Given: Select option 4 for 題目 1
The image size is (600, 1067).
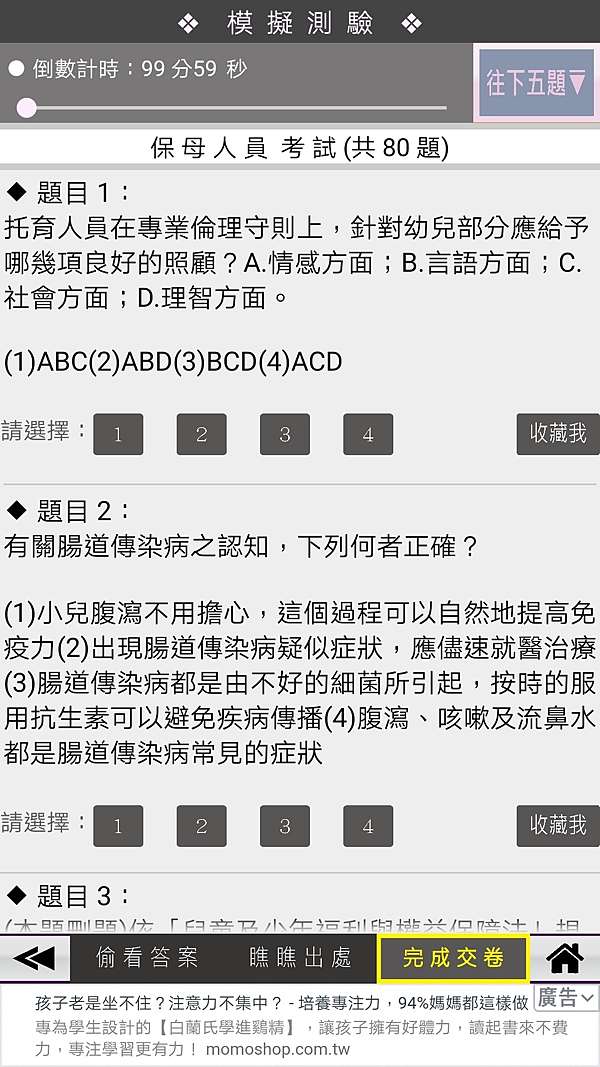Looking at the screenshot, I should pyautogui.click(x=368, y=434).
